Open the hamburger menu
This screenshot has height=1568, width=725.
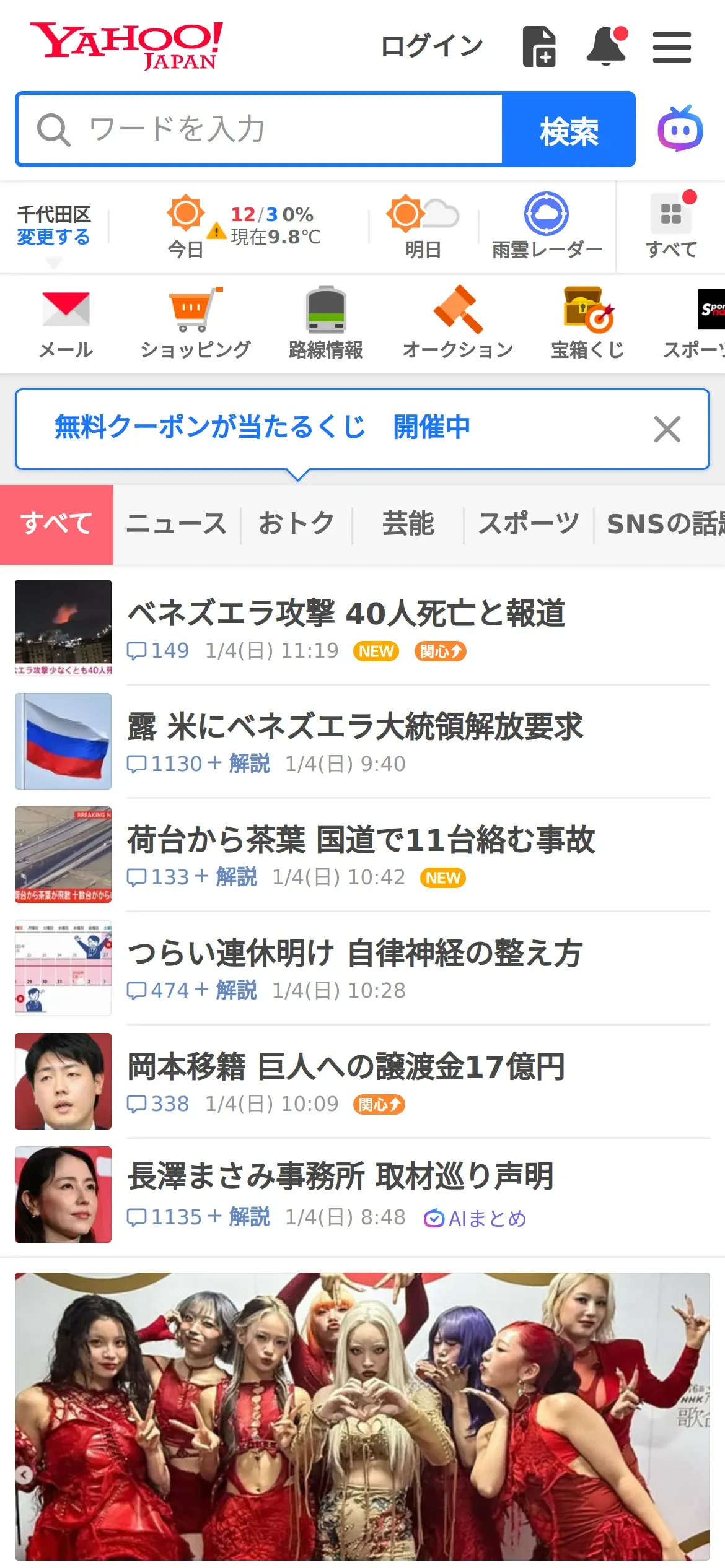[x=672, y=47]
